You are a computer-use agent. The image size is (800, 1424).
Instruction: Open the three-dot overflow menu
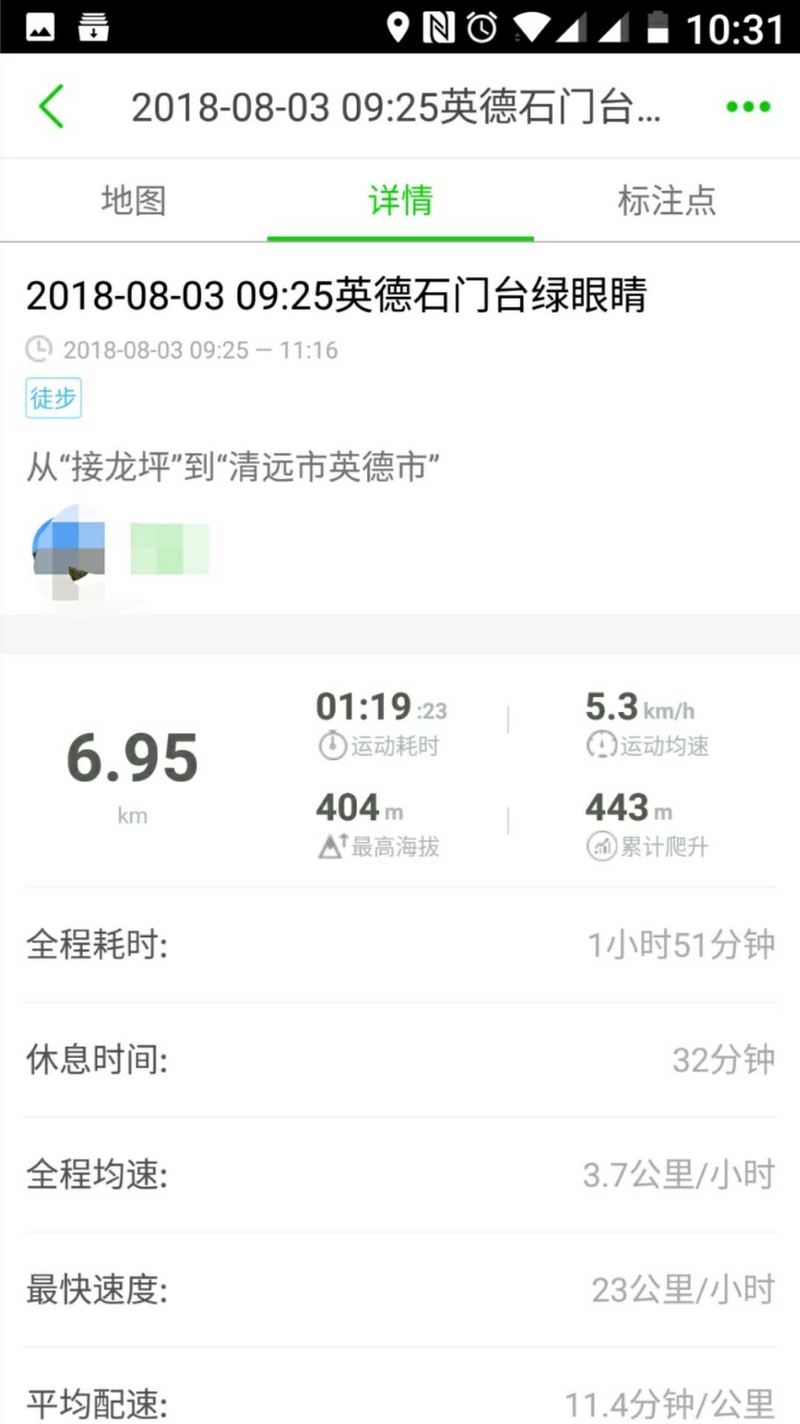[747, 107]
